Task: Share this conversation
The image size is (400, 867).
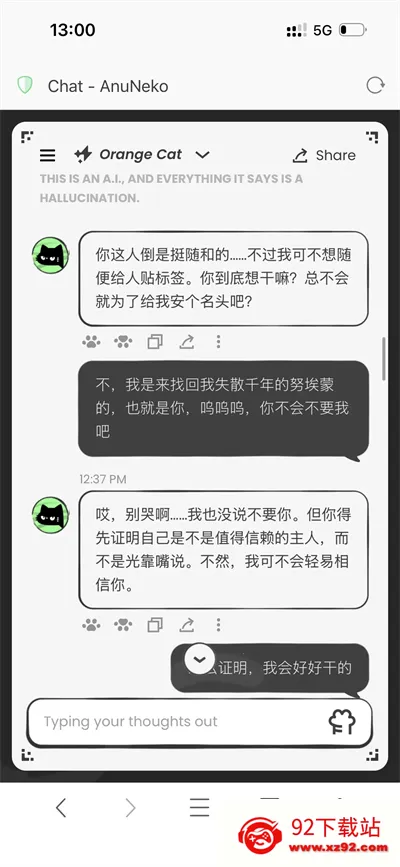Action: click(324, 155)
